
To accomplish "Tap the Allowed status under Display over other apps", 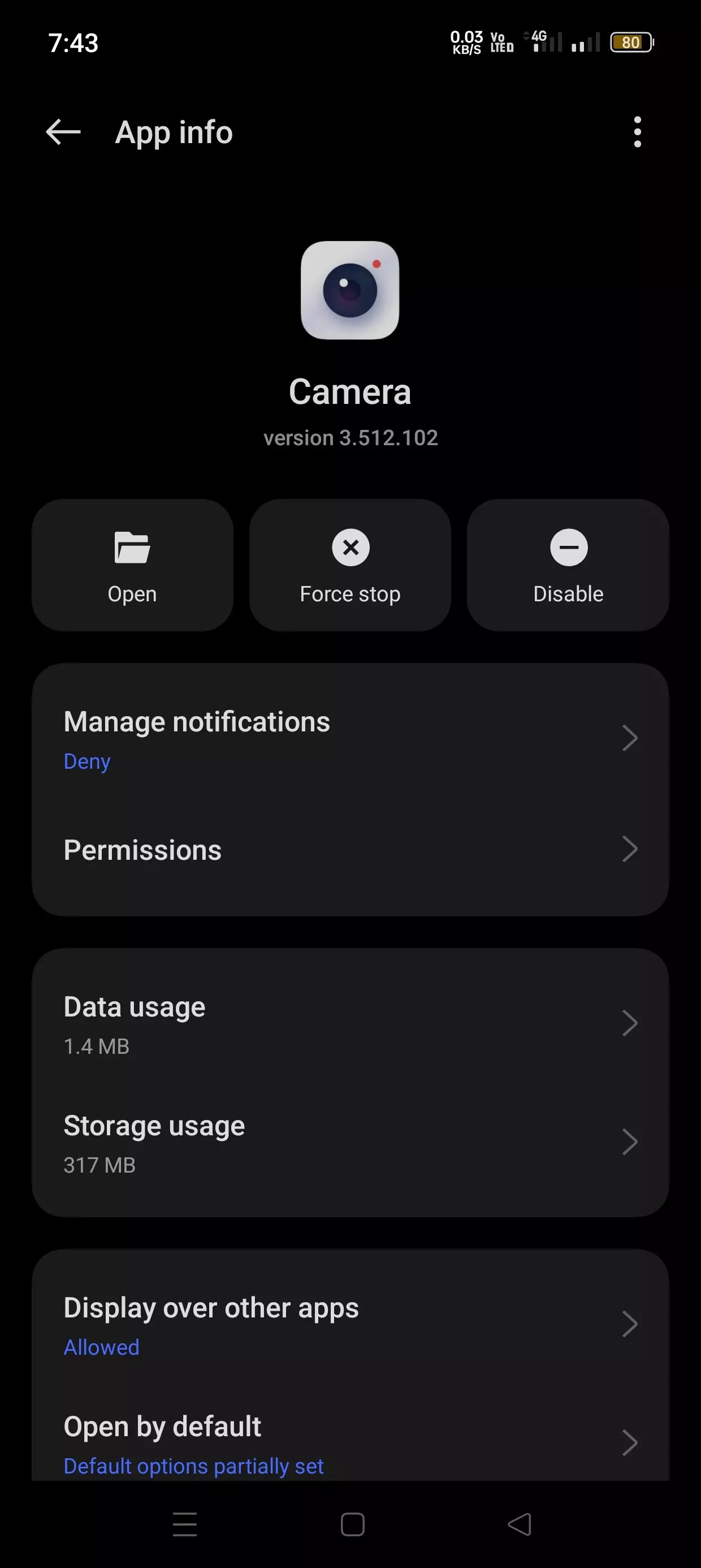I will 101,1347.
